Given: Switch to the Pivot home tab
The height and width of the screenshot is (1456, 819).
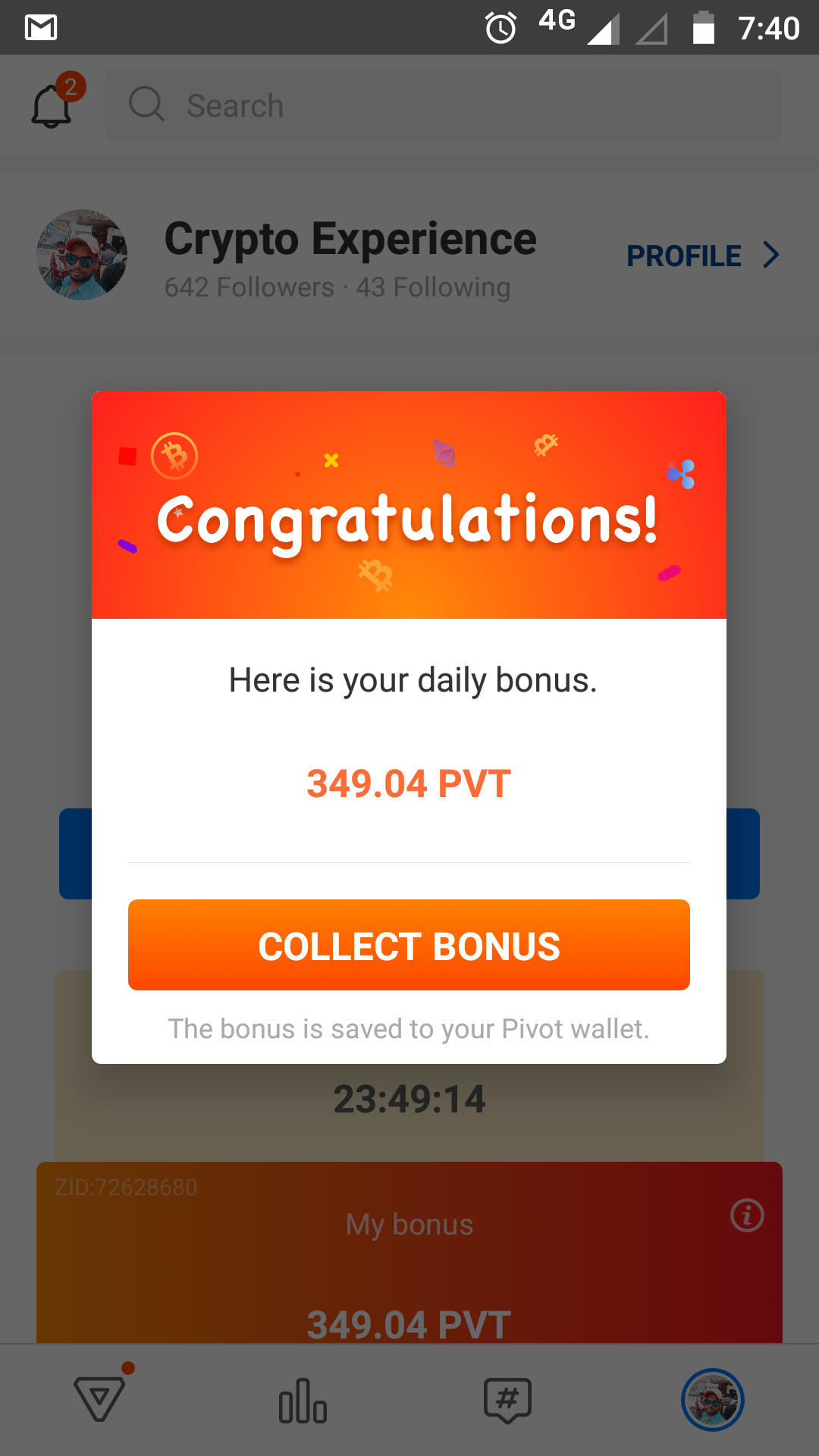Looking at the screenshot, I should point(99,1399).
